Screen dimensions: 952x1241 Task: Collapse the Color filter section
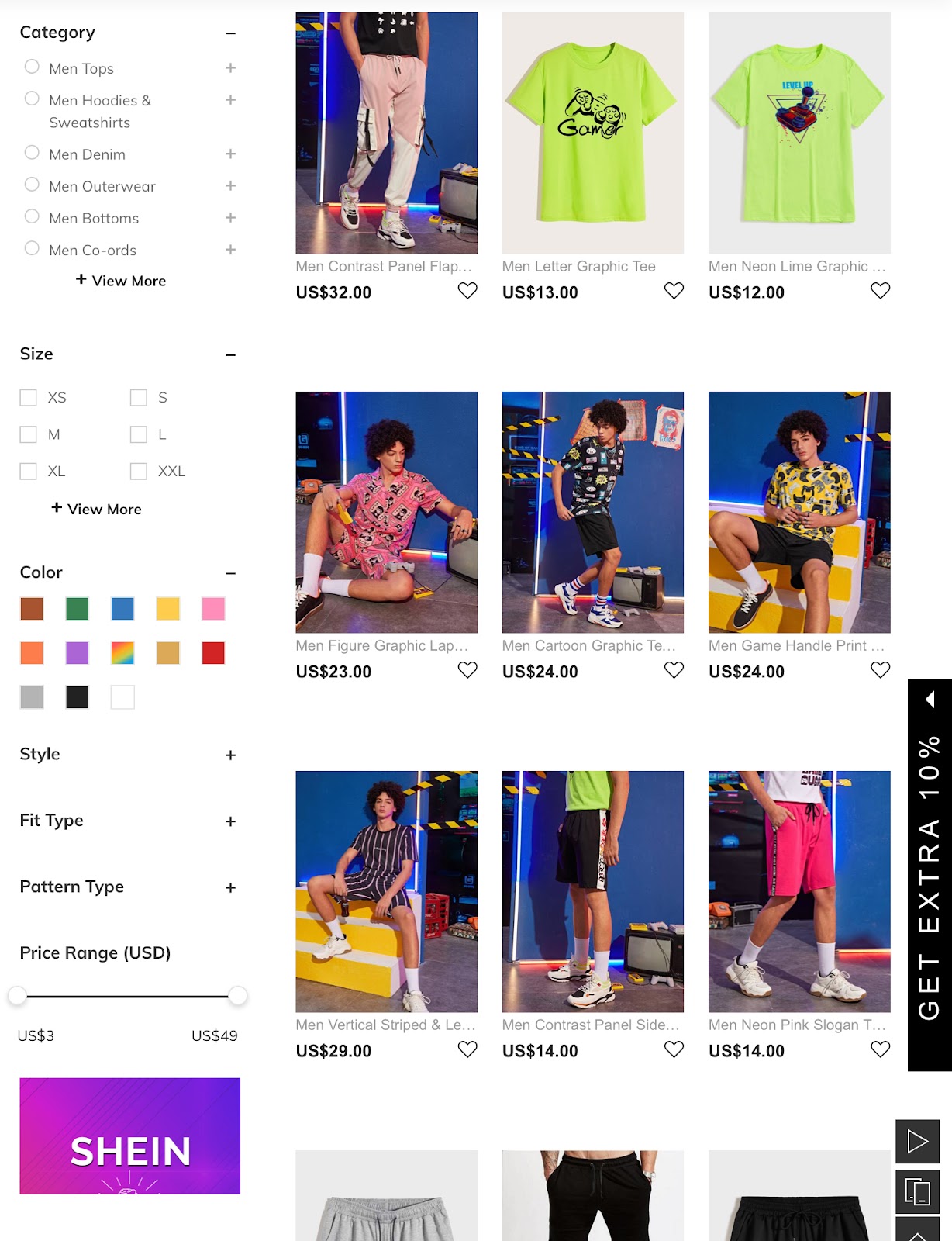point(230,573)
